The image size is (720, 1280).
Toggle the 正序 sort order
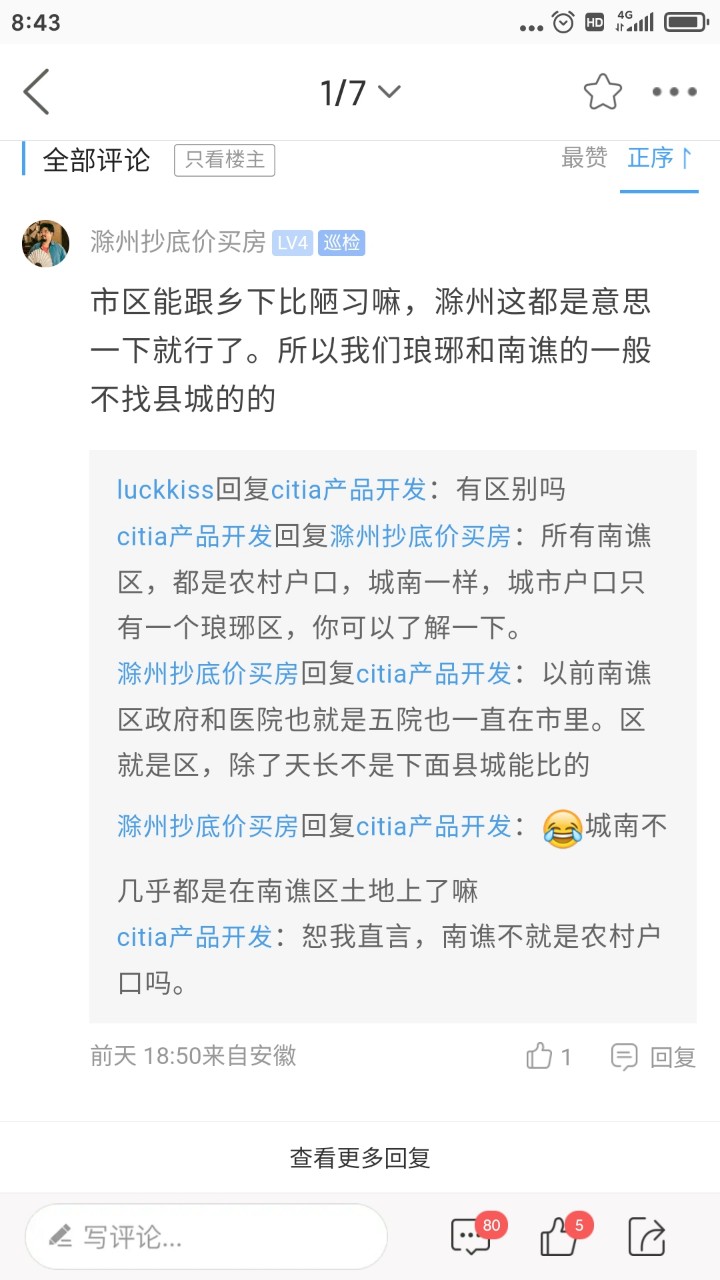660,158
